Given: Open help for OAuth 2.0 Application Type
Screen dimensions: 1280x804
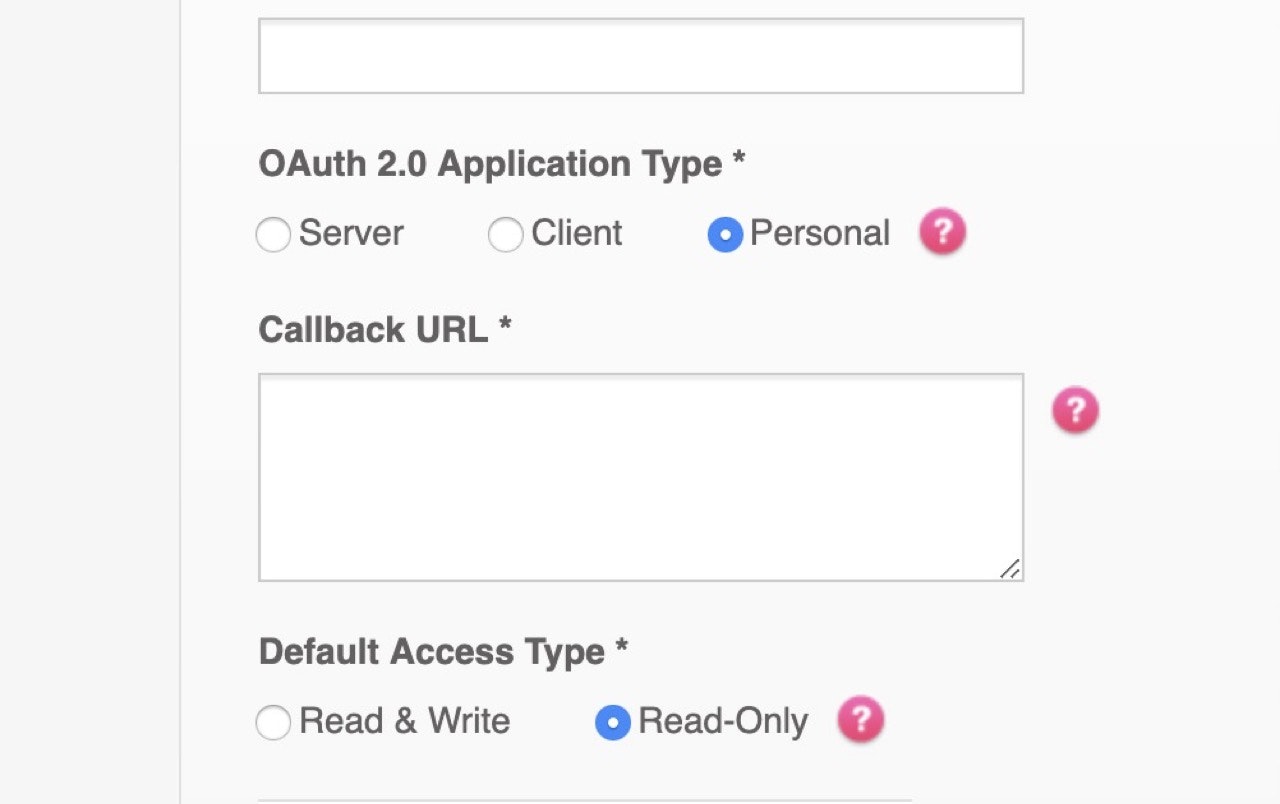Looking at the screenshot, I should click(x=942, y=232).
